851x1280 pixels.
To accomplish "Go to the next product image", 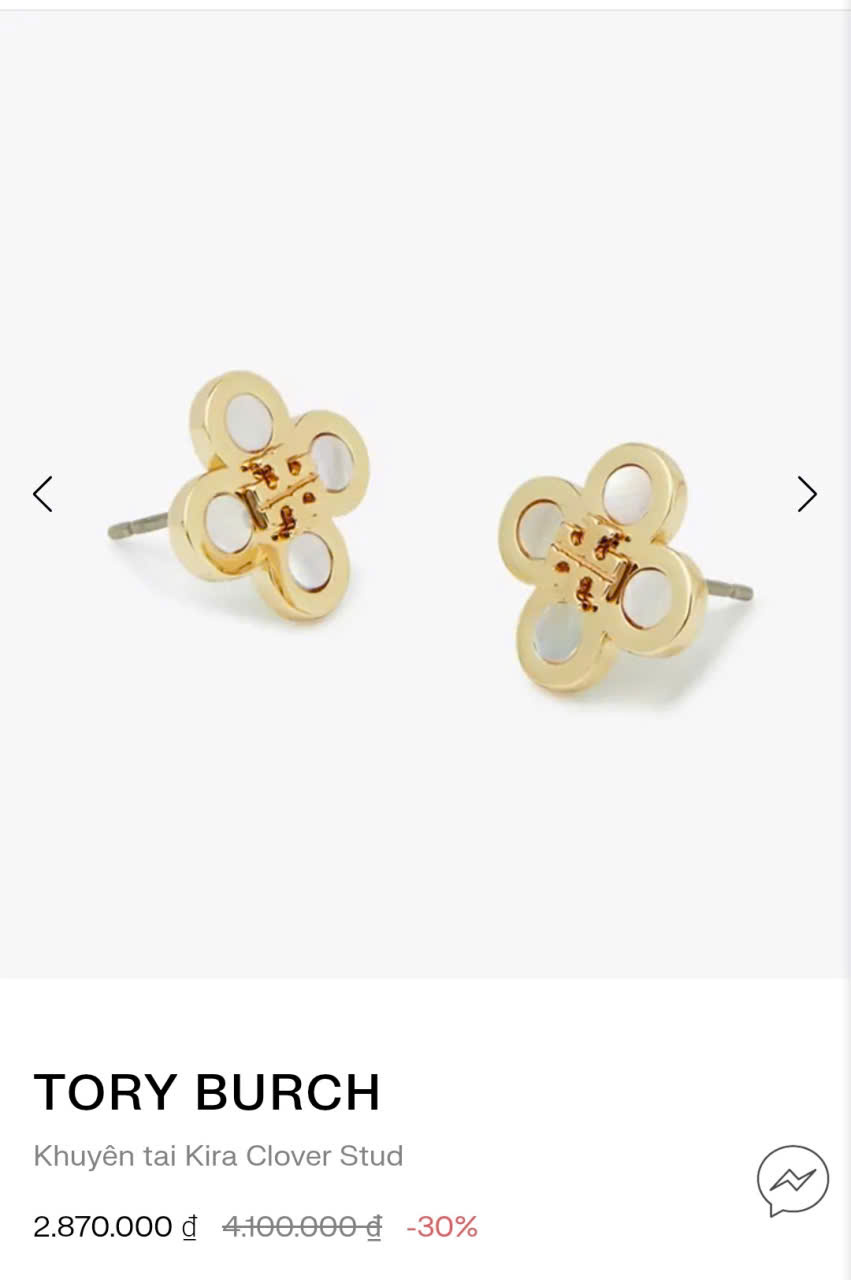I will pyautogui.click(x=807, y=494).
